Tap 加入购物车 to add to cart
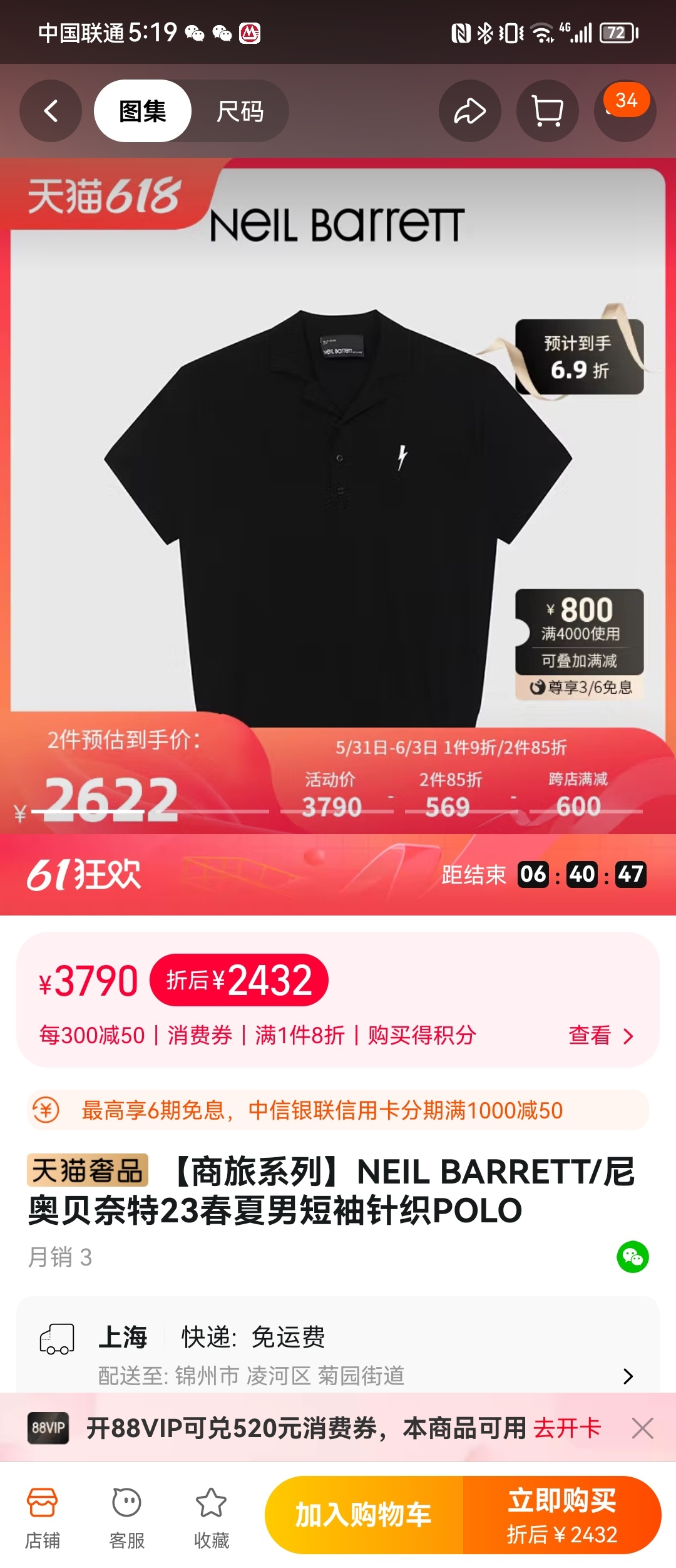The height and width of the screenshot is (1568, 676). click(x=364, y=1515)
